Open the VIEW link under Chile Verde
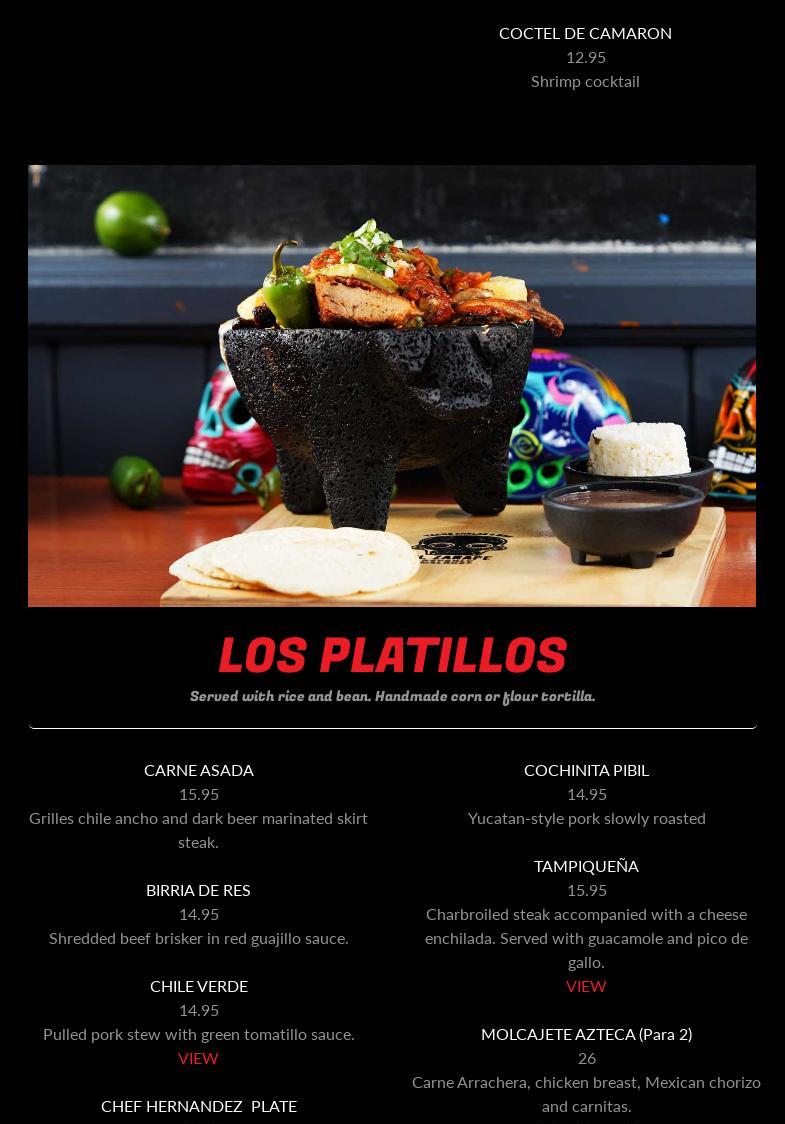785x1124 pixels. click(198, 1058)
